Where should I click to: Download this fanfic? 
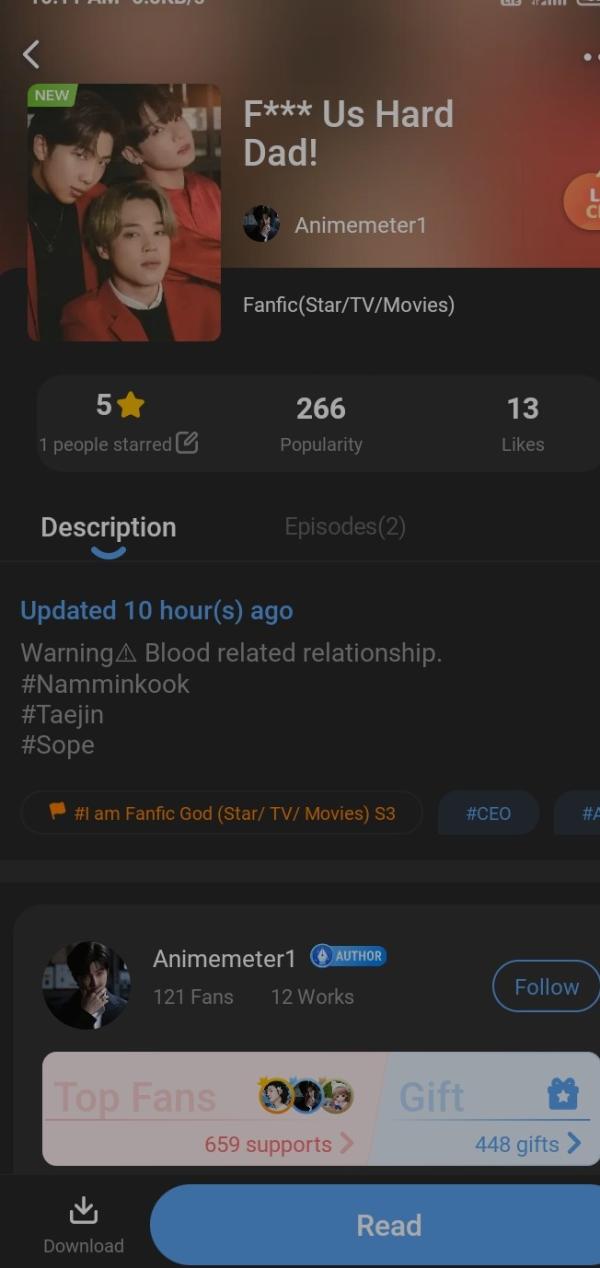[x=83, y=1224]
